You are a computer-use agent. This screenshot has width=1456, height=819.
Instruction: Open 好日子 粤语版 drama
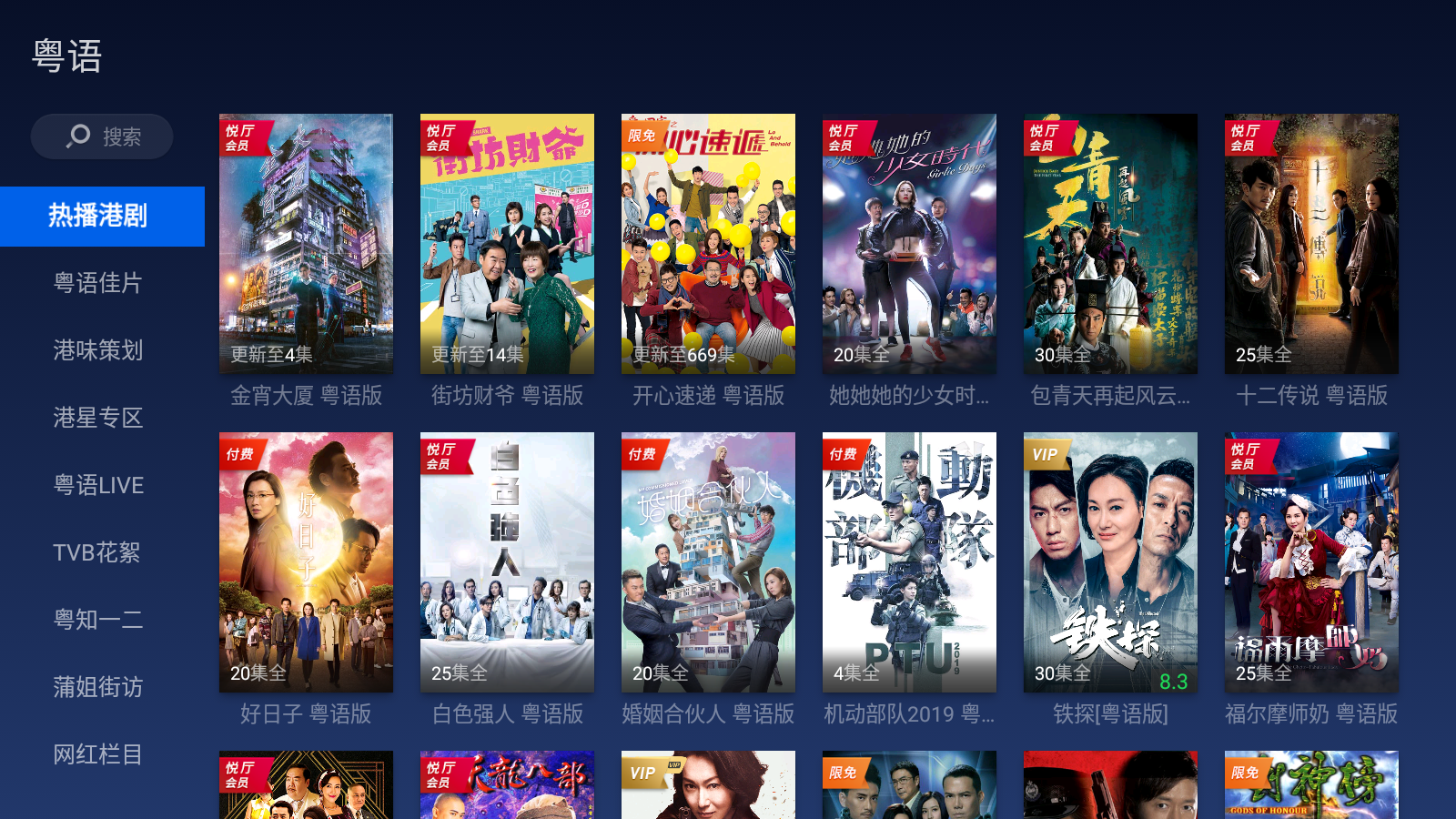coord(306,562)
